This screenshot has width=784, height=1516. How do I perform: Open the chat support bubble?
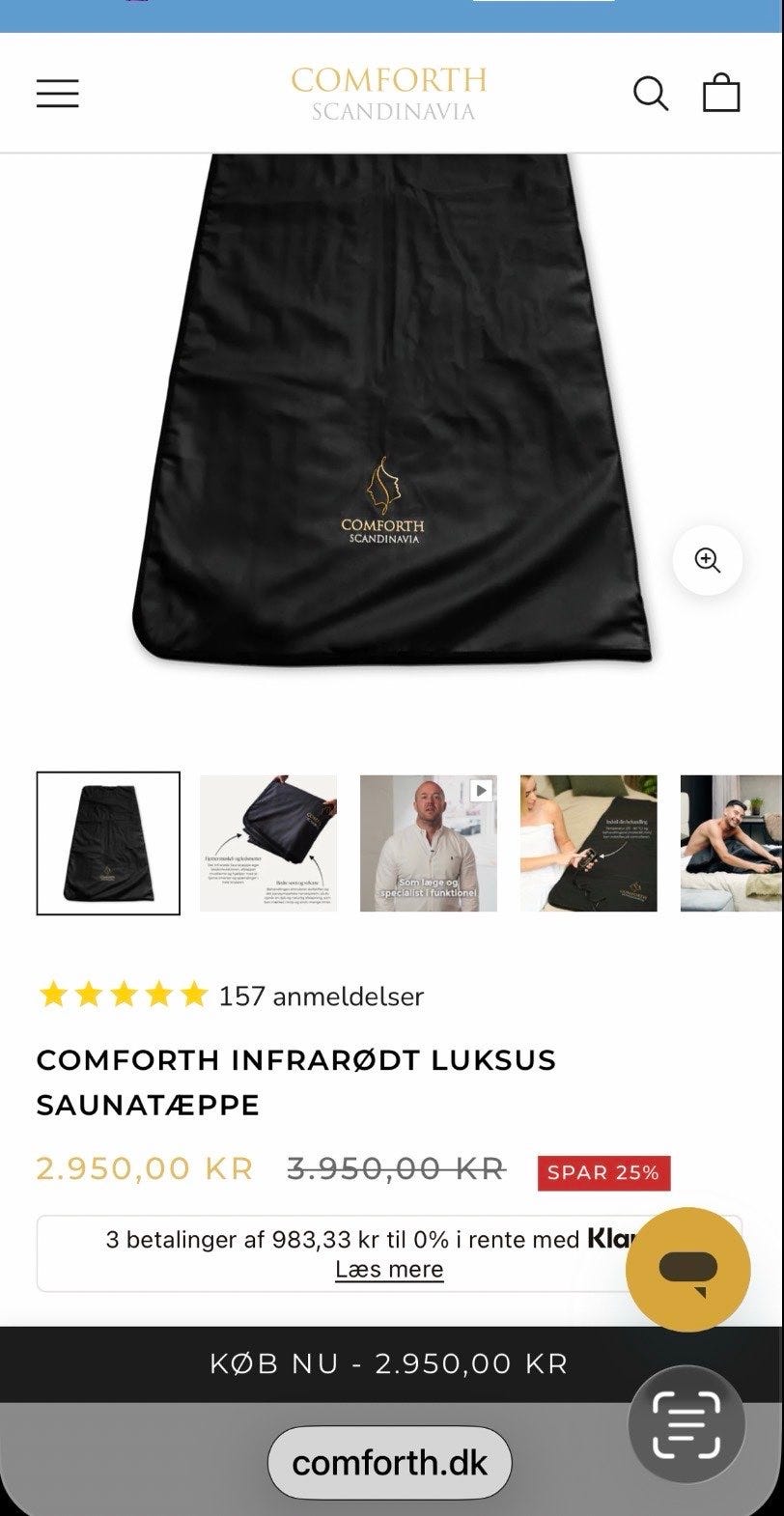(x=687, y=1269)
